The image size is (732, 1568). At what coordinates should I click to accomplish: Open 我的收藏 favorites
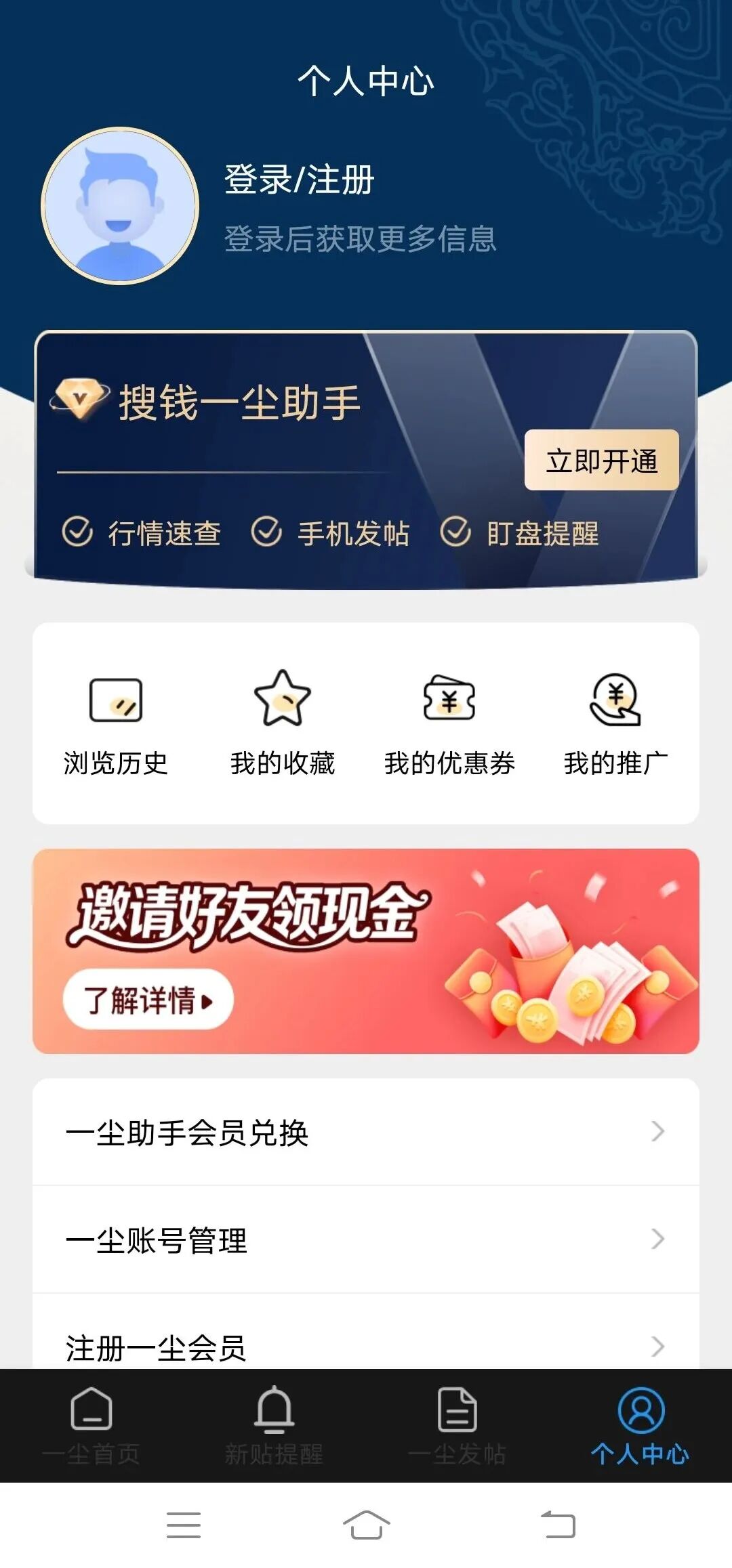pos(283,723)
